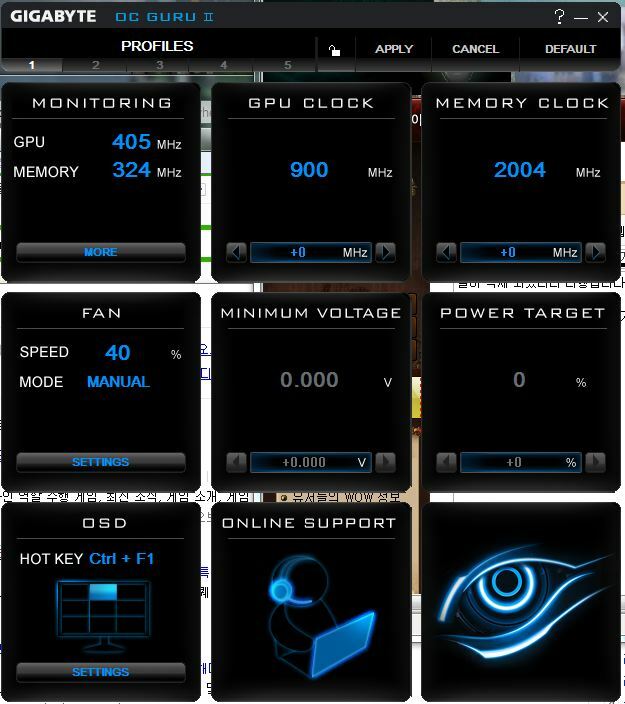Decrease the memory clock offset
The height and width of the screenshot is (704, 625).
point(446,252)
